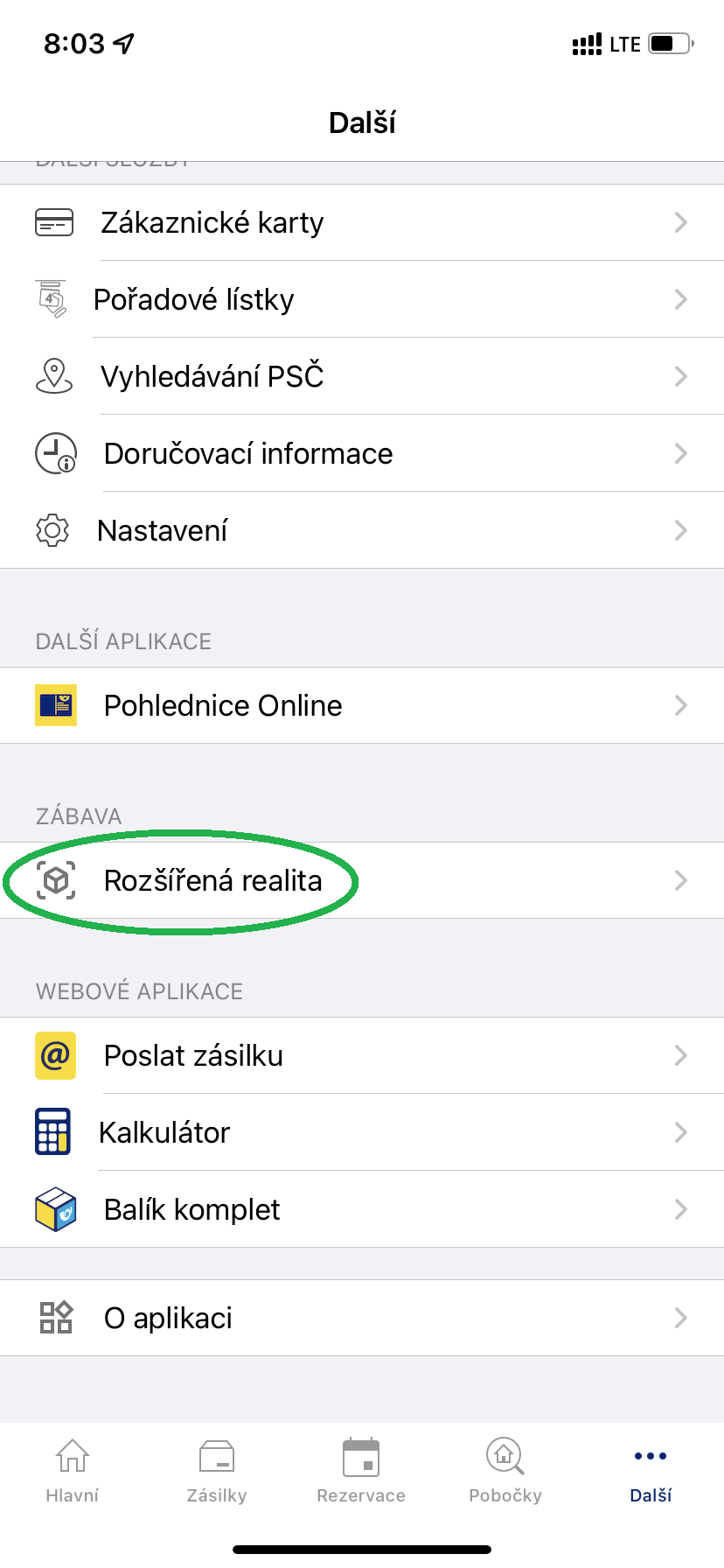The image size is (724, 1568).
Task: Open Nastavení settings row
Action: click(x=362, y=530)
